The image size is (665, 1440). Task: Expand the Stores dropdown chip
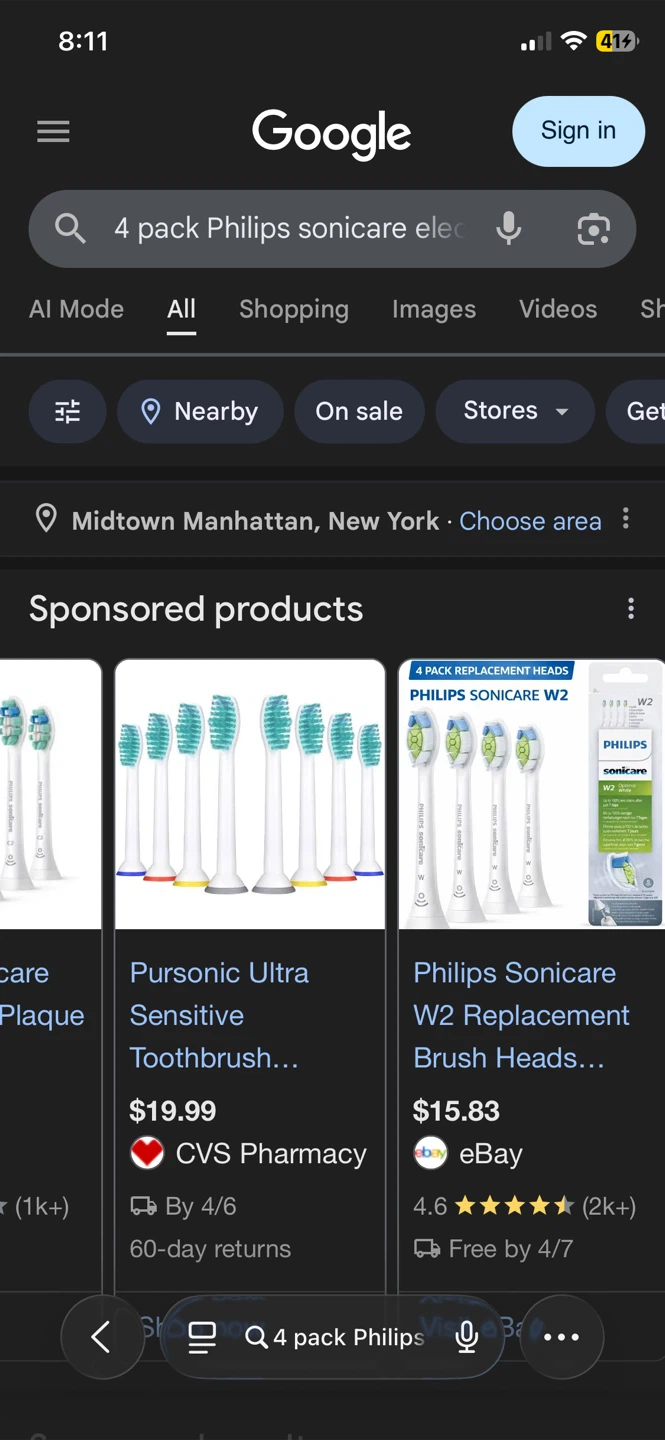[x=515, y=411]
